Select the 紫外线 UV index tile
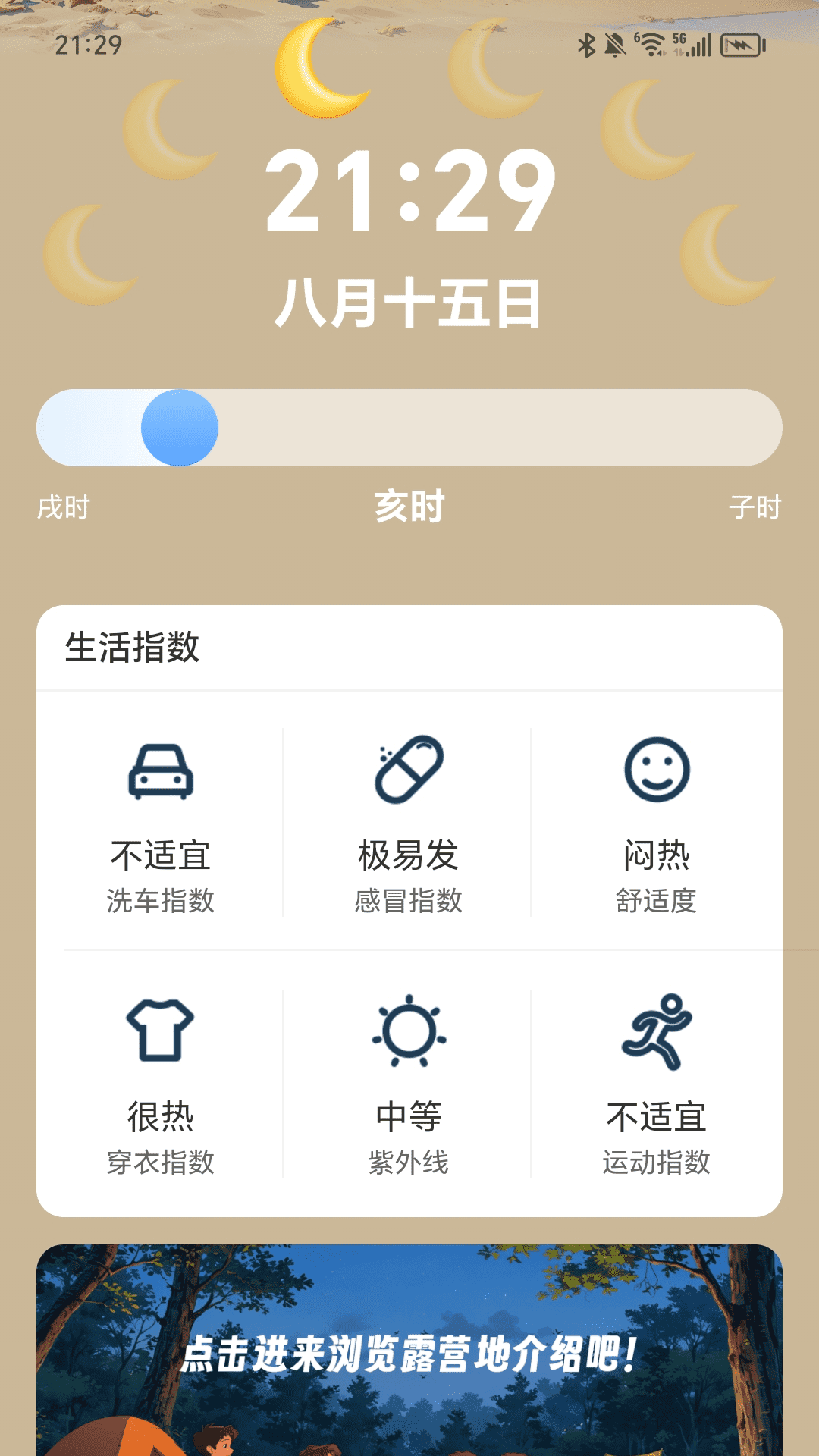 pyautogui.click(x=408, y=1084)
